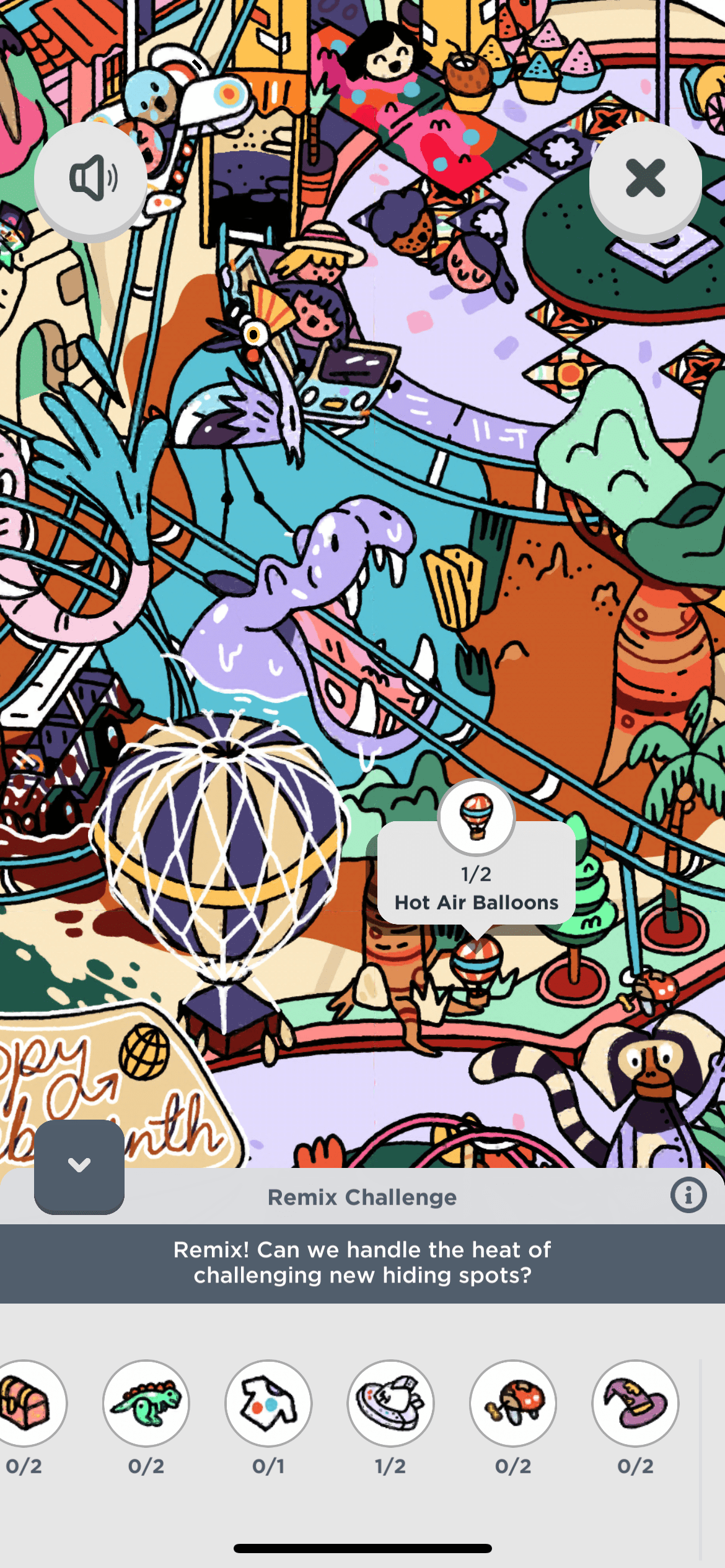This screenshot has width=725, height=1568.
Task: Open the Remix Challenge info
Action: click(x=688, y=1195)
